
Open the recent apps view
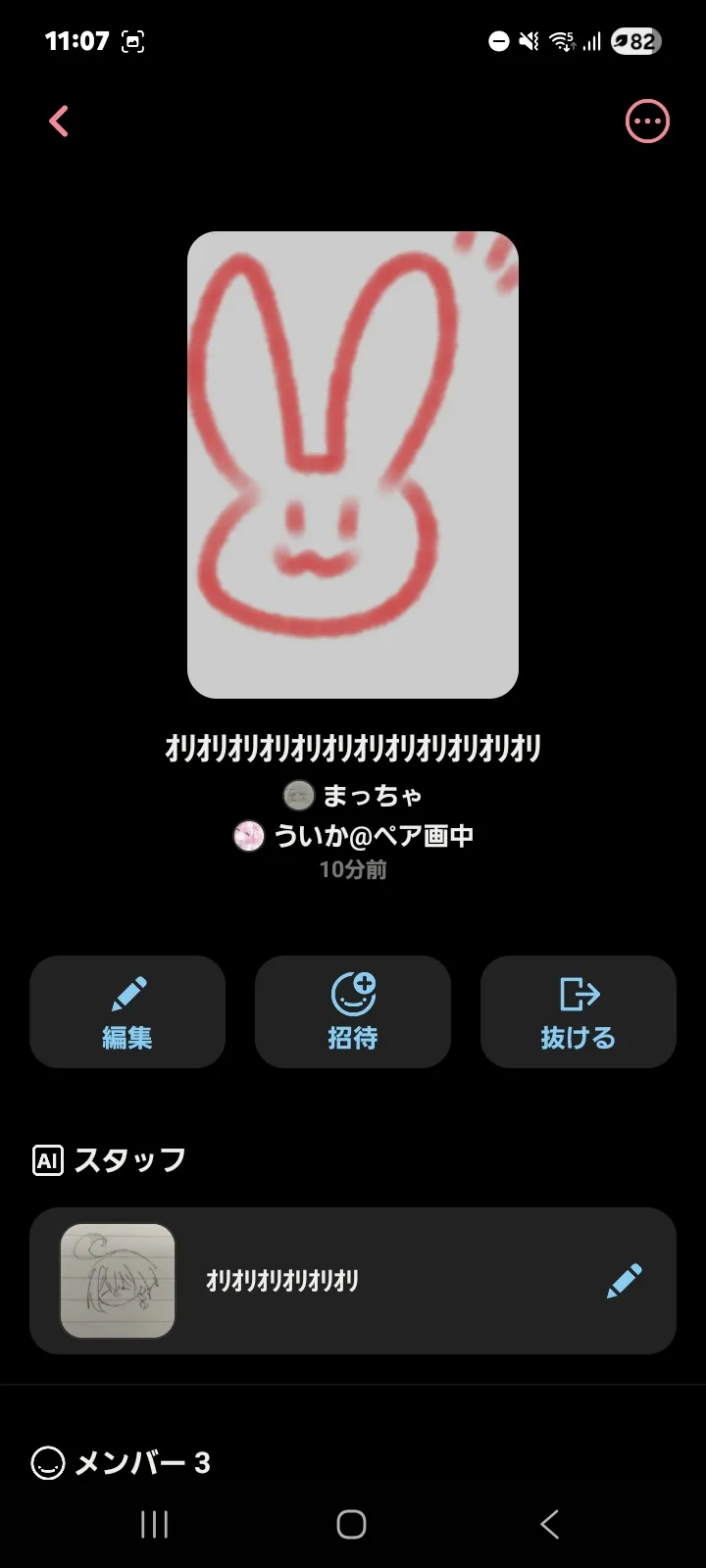[154, 1524]
